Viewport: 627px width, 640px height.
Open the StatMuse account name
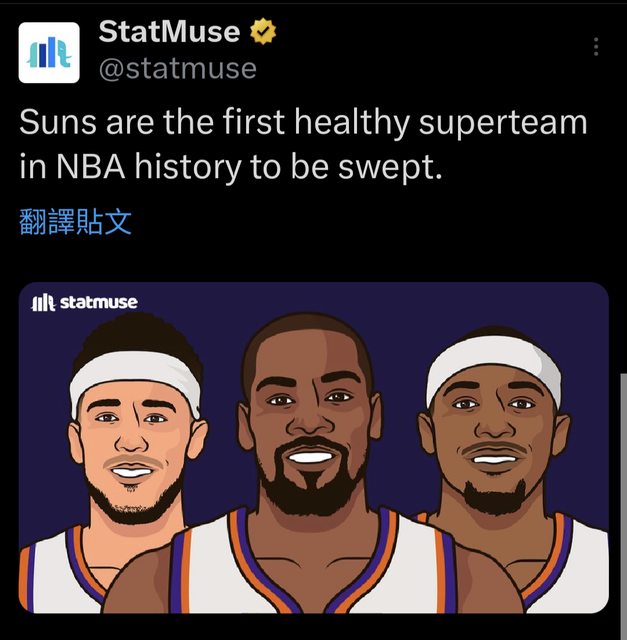click(x=169, y=32)
